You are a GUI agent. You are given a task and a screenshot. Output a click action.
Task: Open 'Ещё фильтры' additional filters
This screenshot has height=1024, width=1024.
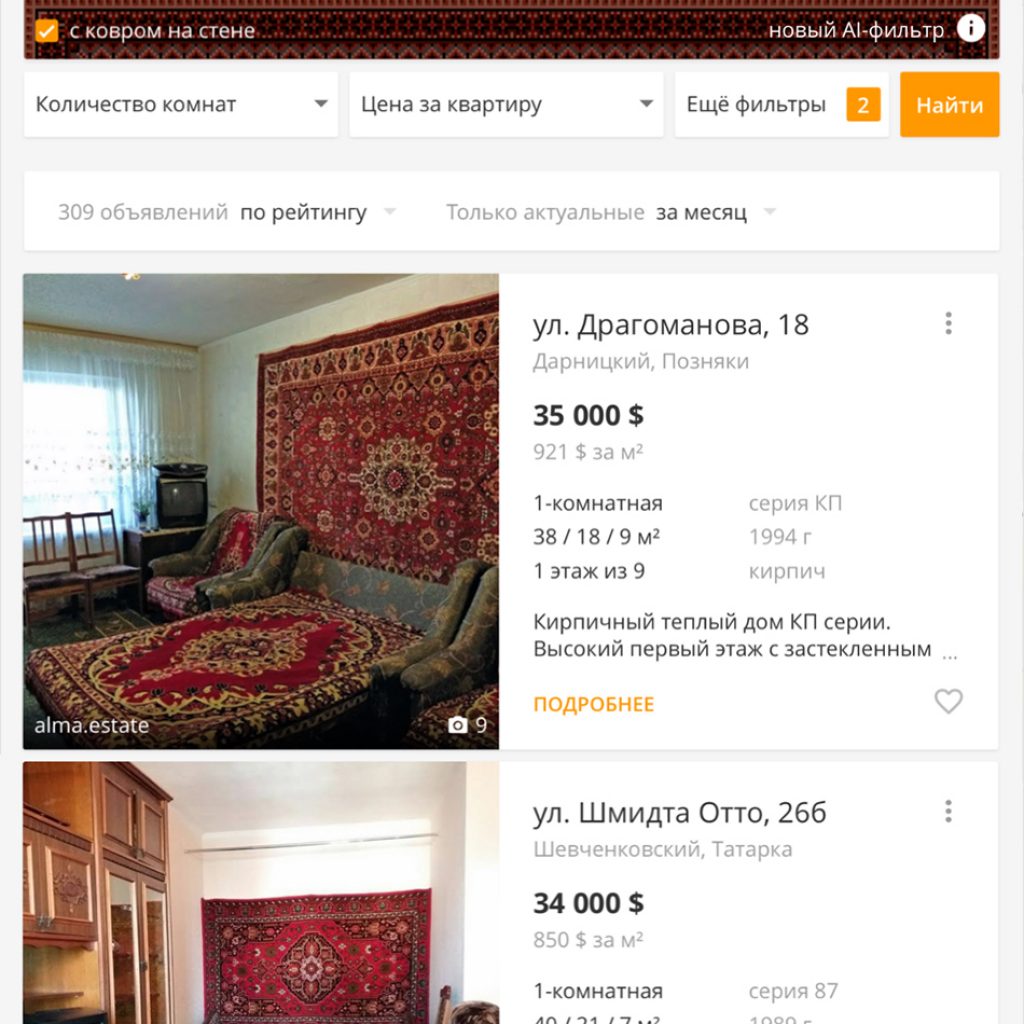pyautogui.click(x=781, y=104)
